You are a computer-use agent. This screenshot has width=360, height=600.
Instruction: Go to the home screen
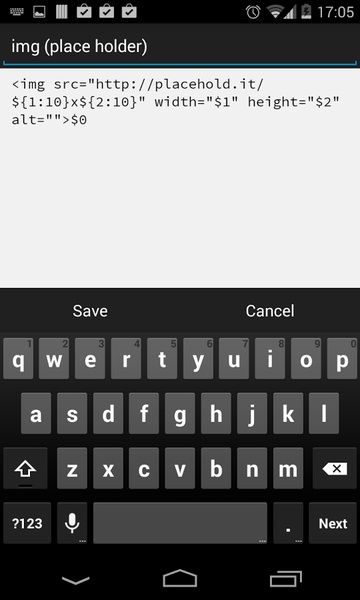[x=180, y=579]
